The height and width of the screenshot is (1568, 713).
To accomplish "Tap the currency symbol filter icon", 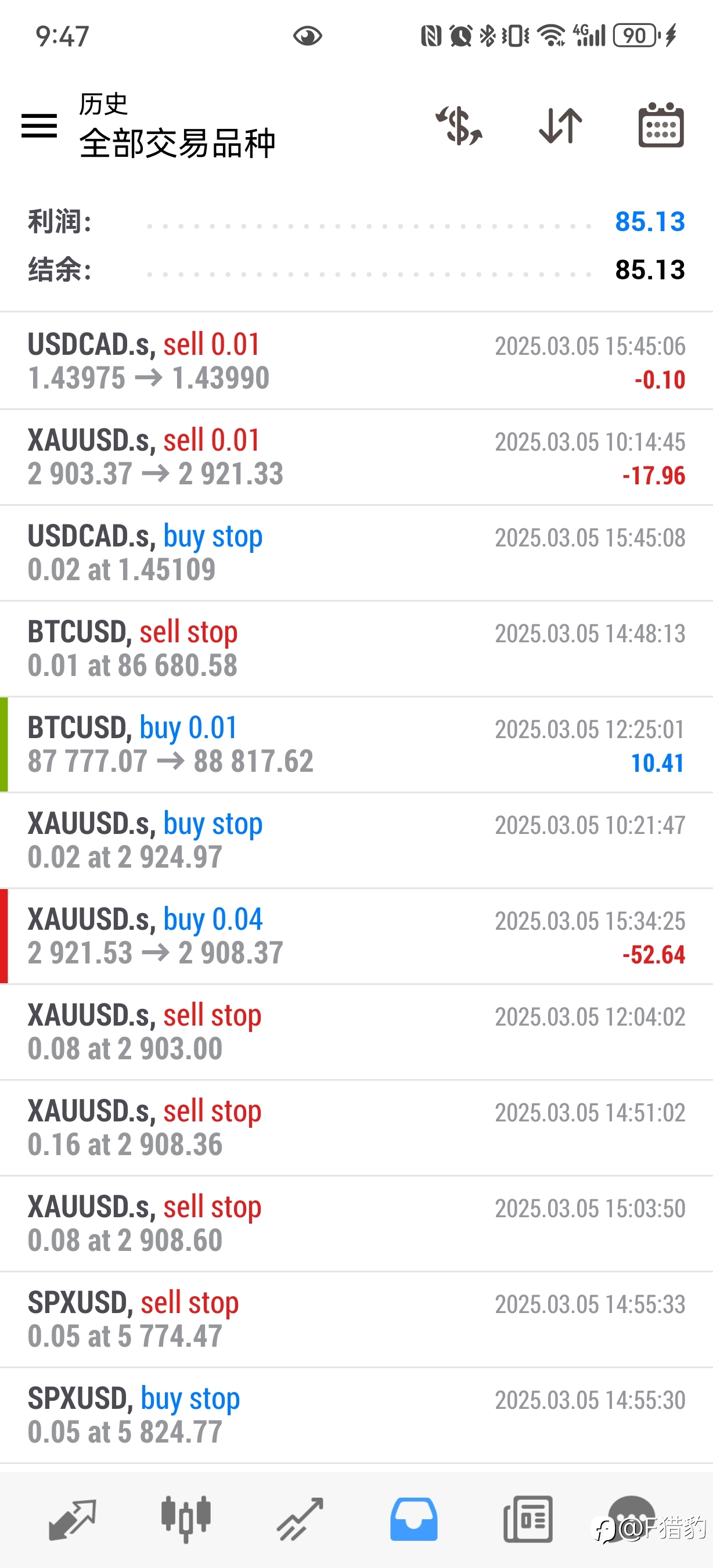I will pyautogui.click(x=459, y=126).
